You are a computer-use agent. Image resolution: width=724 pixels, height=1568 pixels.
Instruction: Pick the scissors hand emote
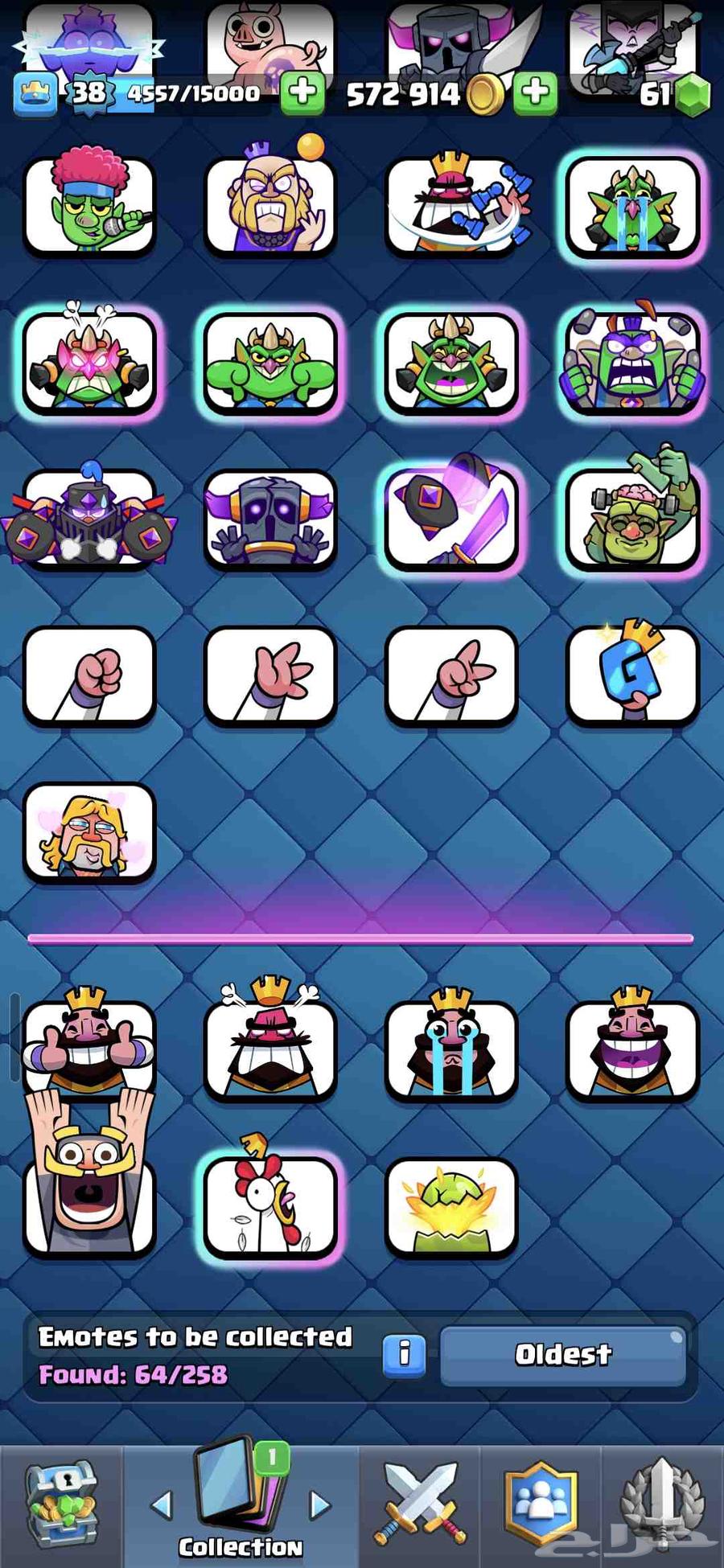[451, 675]
